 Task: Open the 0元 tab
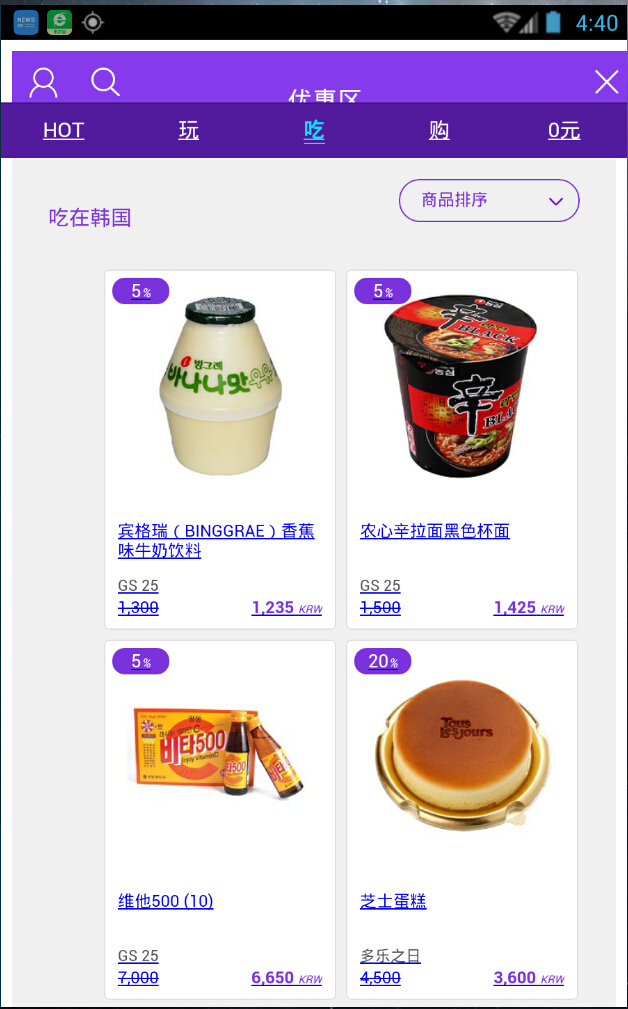(564, 131)
